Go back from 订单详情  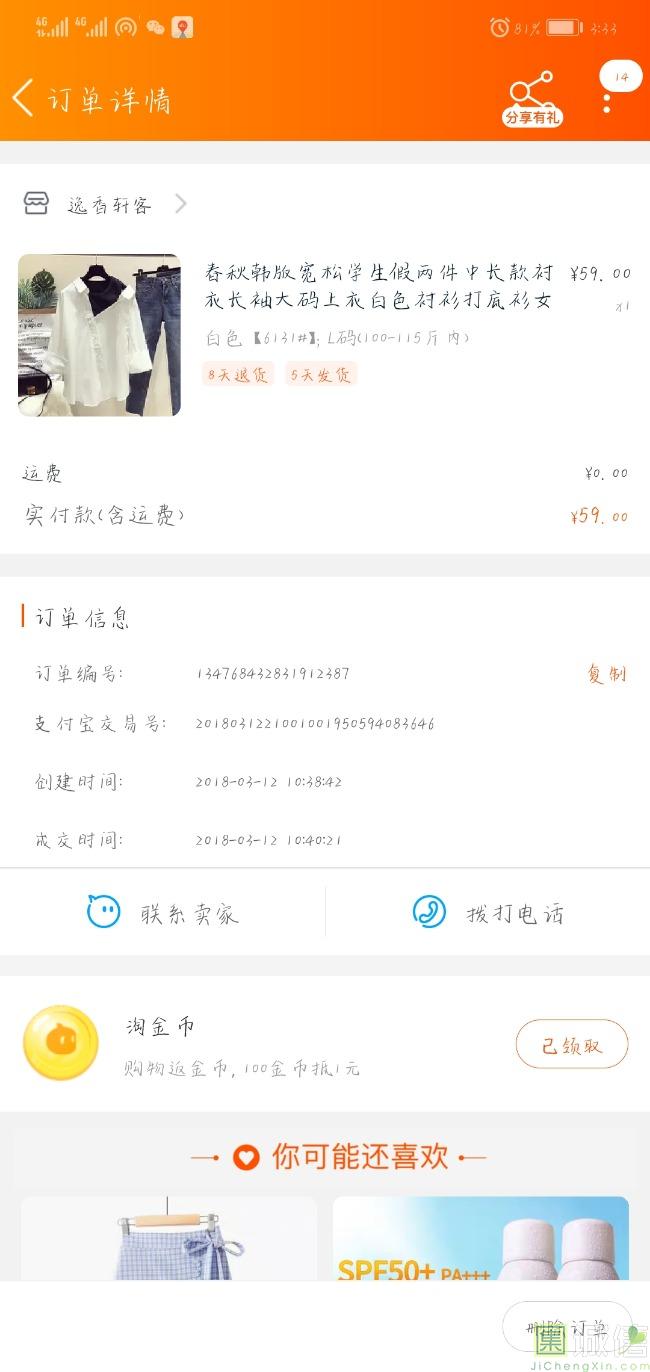[x=24, y=99]
